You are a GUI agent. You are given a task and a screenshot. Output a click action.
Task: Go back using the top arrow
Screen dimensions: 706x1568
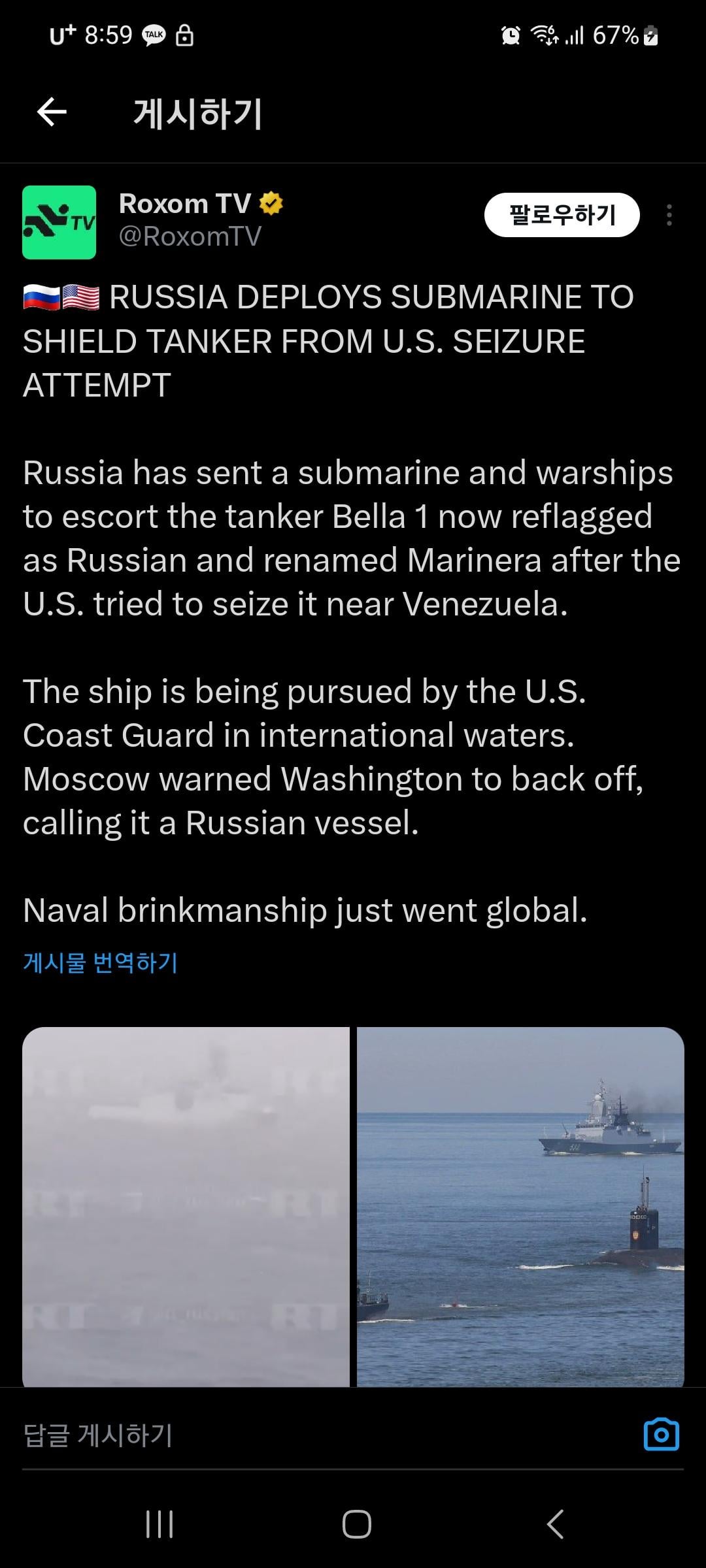52,112
